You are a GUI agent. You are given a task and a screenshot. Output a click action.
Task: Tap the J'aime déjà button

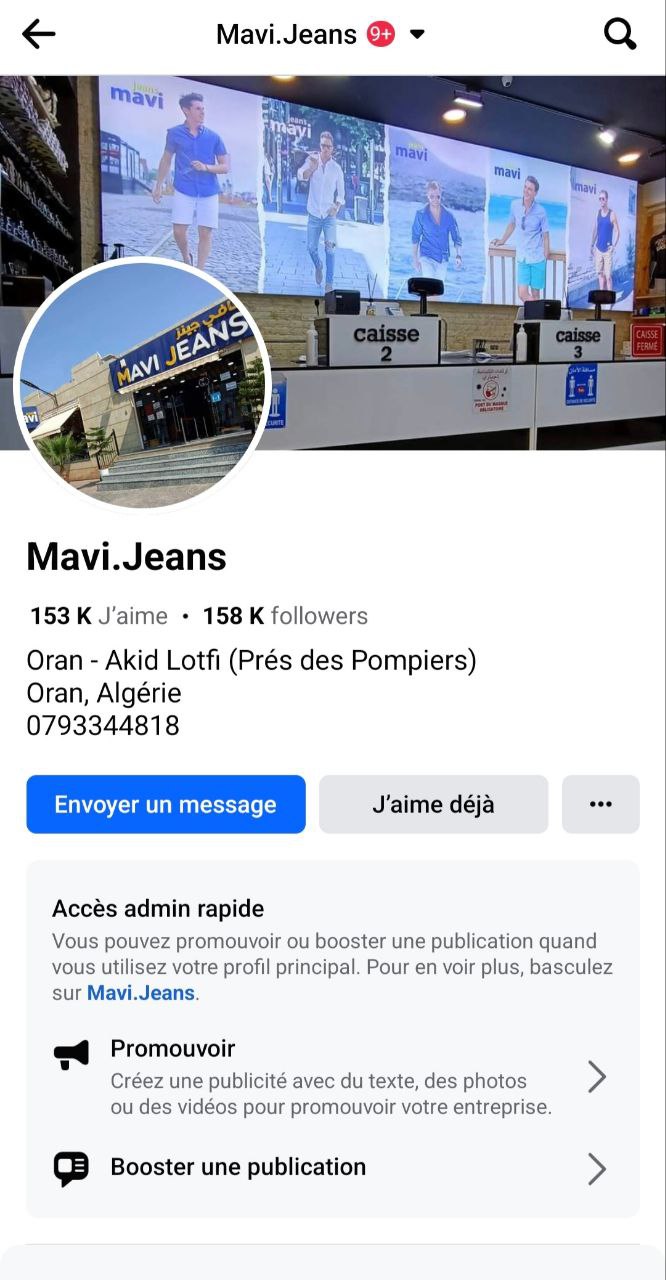tap(433, 805)
